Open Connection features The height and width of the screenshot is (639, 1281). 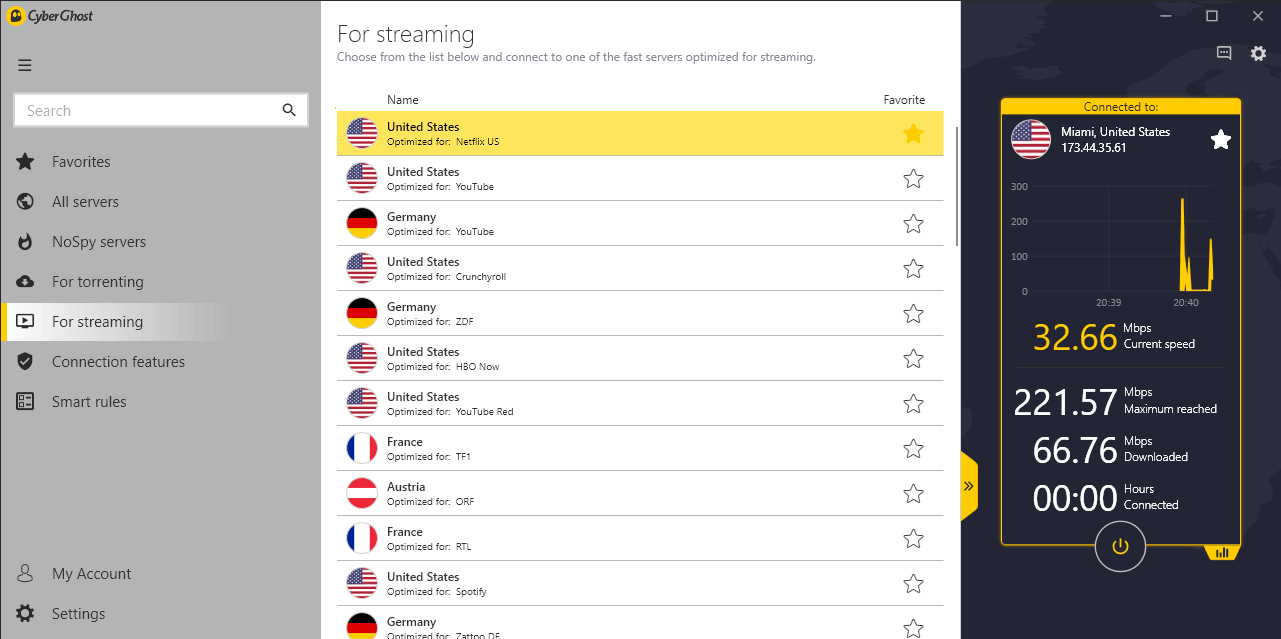click(x=118, y=362)
